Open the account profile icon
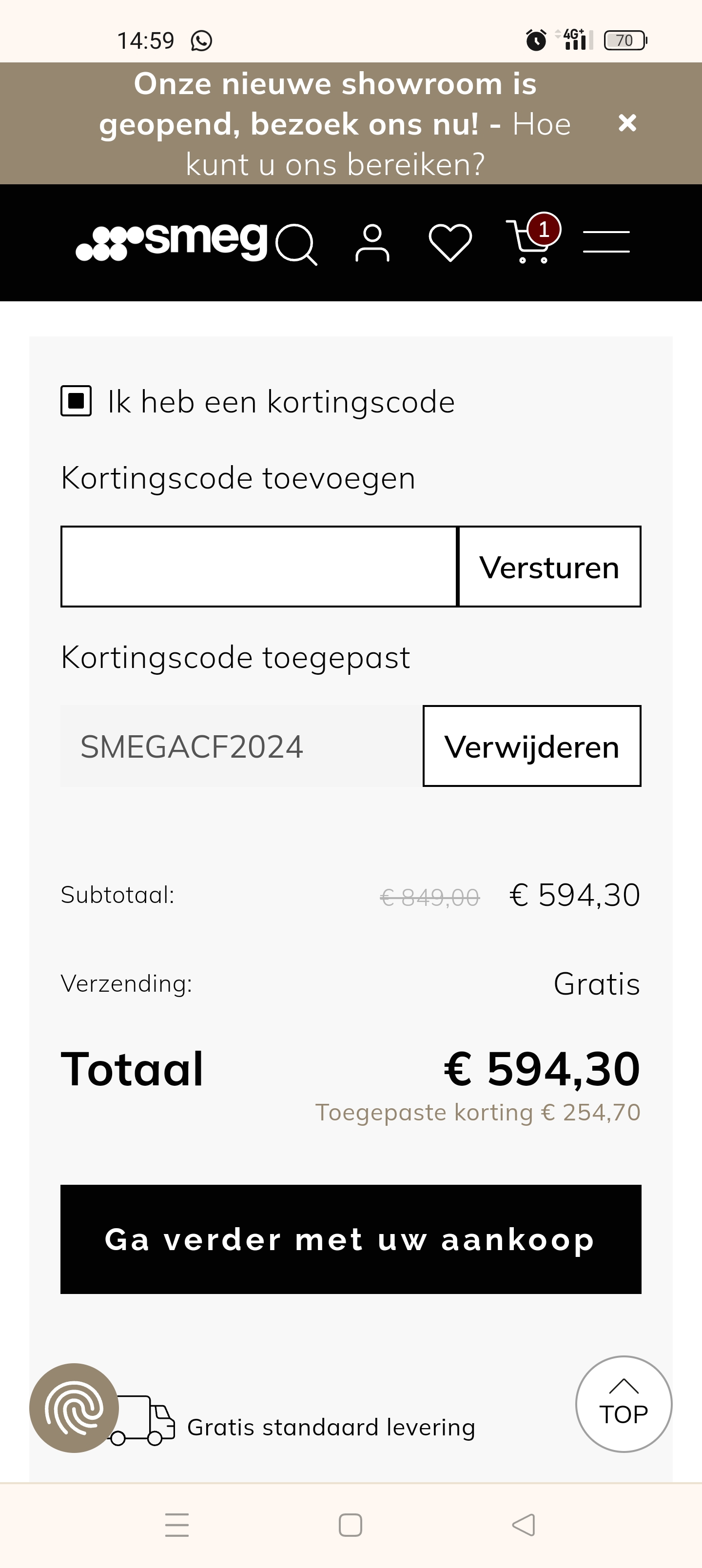 click(x=372, y=243)
